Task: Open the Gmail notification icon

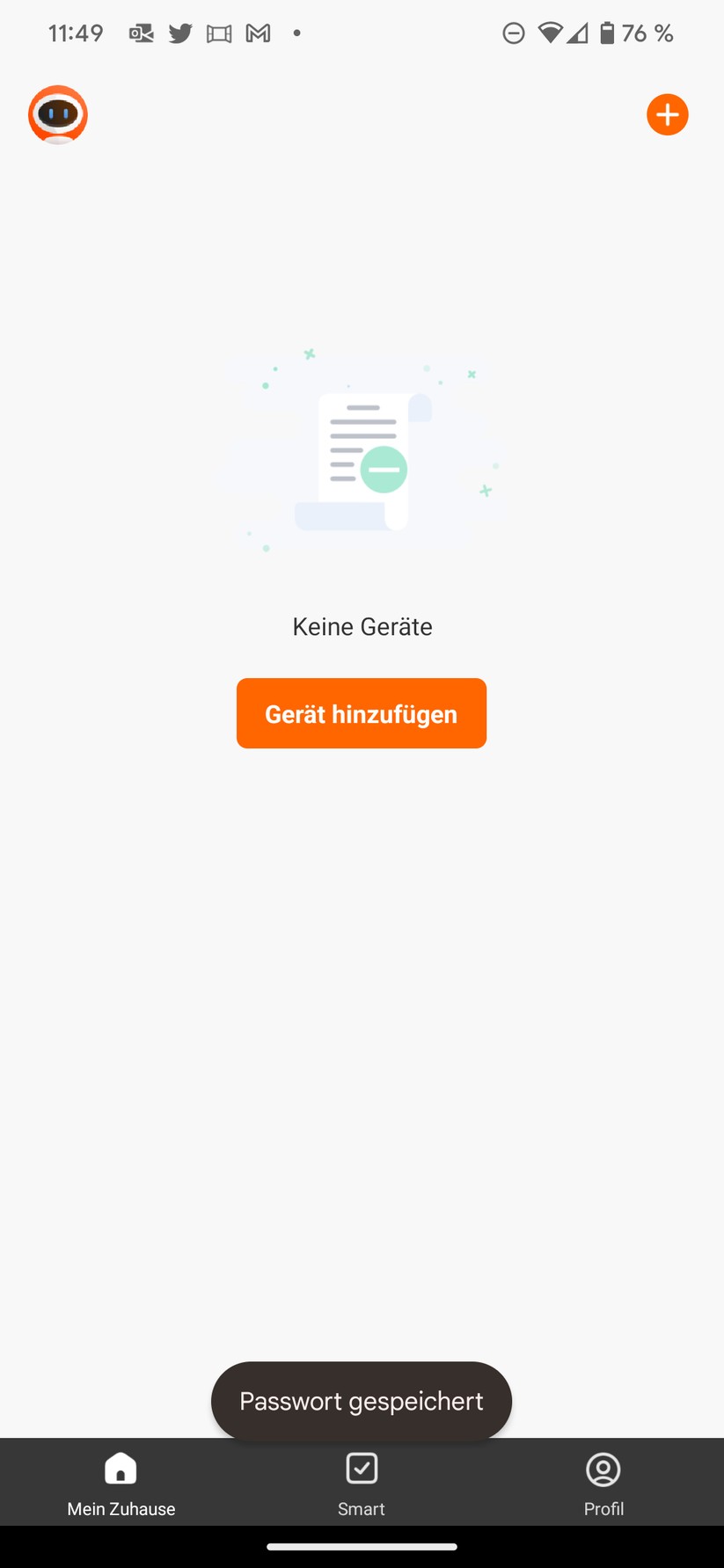Action: [257, 33]
